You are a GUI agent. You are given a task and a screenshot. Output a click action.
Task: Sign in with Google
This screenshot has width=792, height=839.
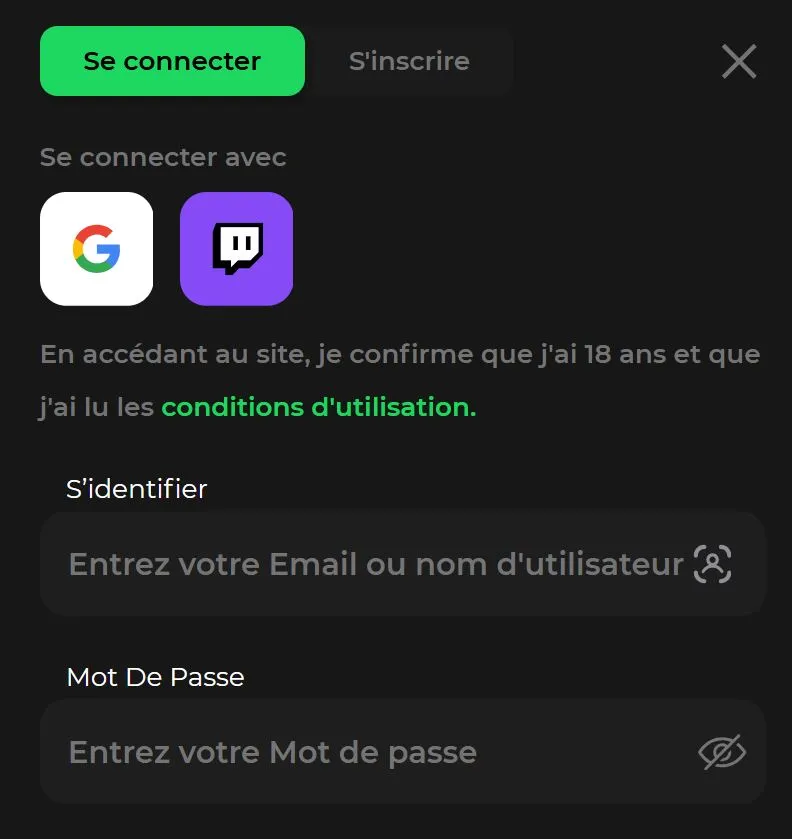pos(96,249)
